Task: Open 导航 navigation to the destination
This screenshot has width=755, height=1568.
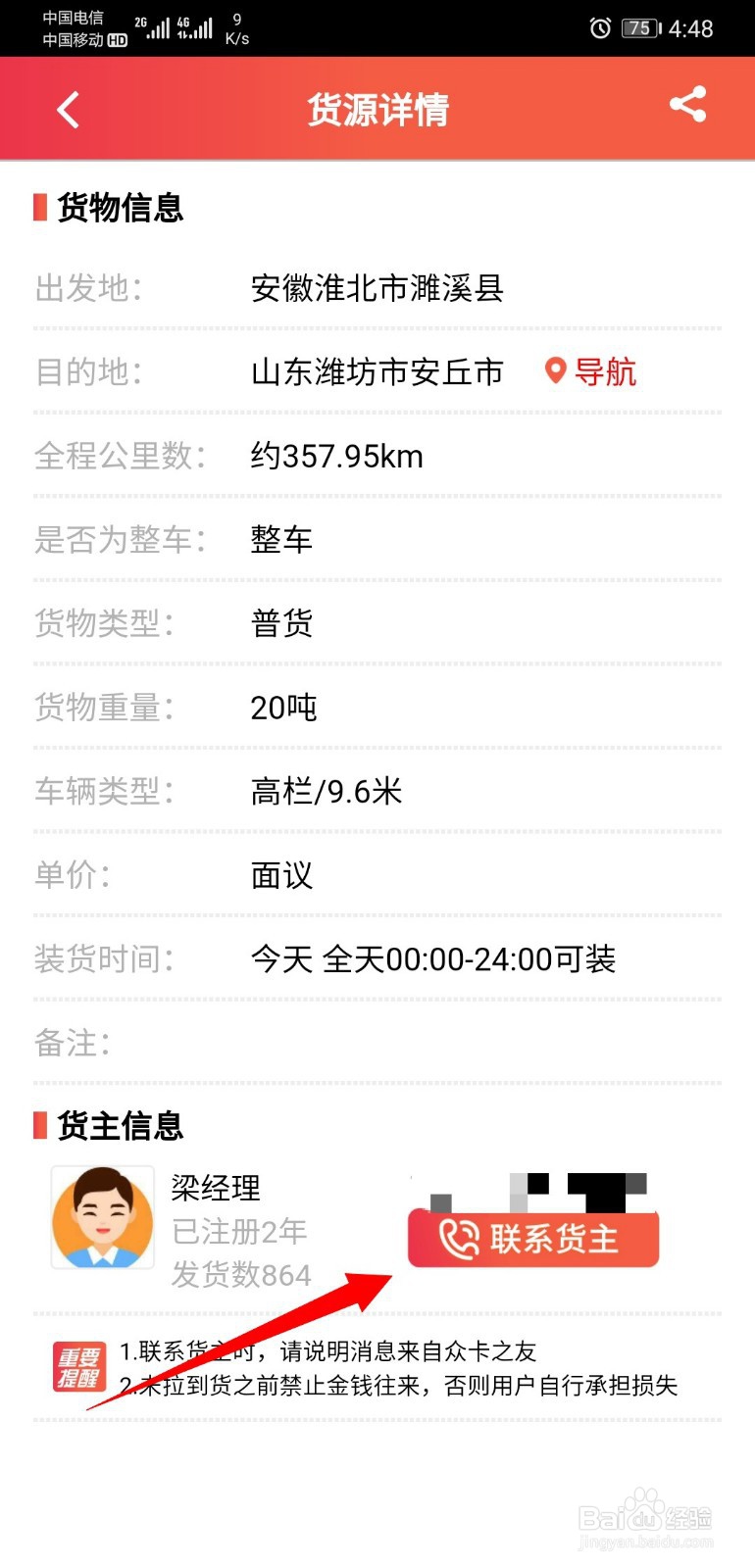Action: (590, 371)
